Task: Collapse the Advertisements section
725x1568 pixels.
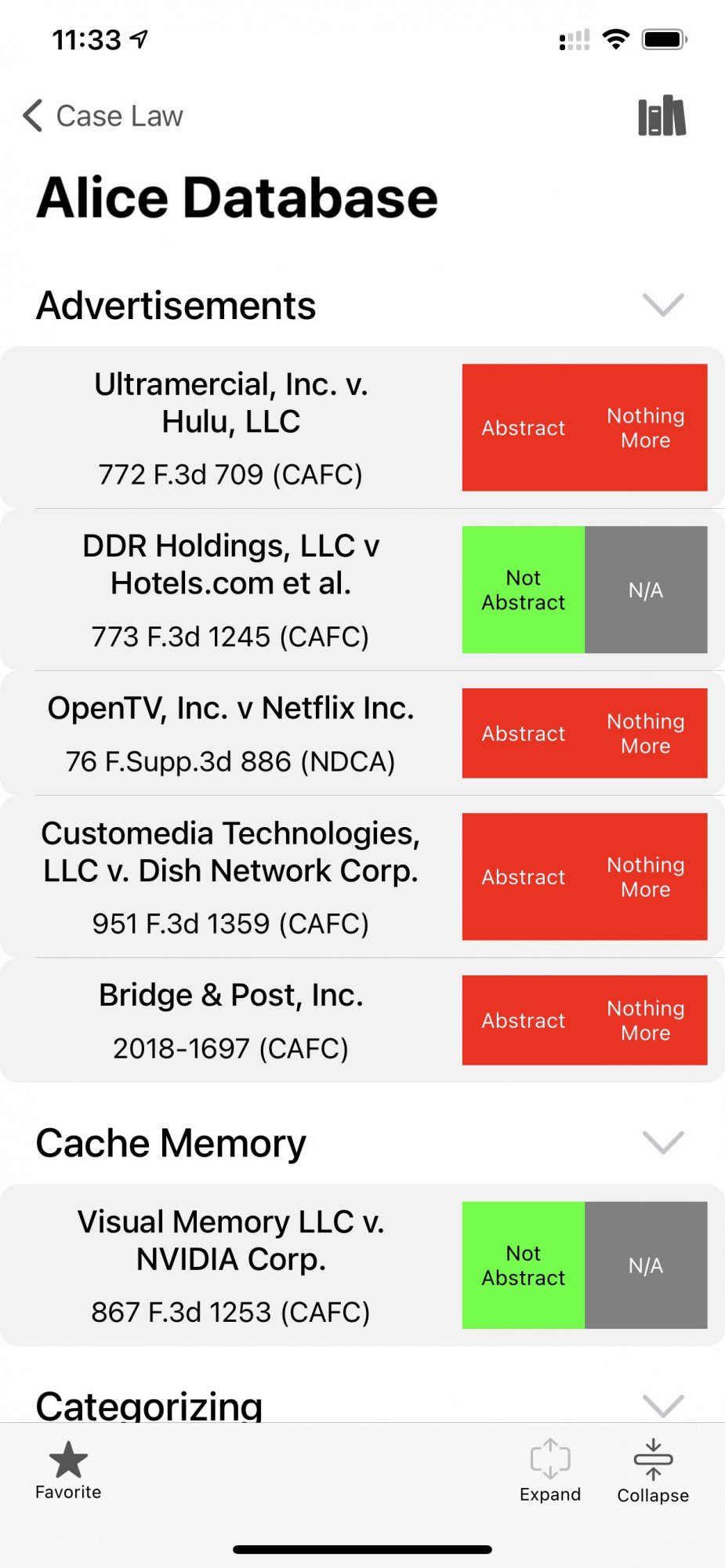Action: [x=663, y=304]
